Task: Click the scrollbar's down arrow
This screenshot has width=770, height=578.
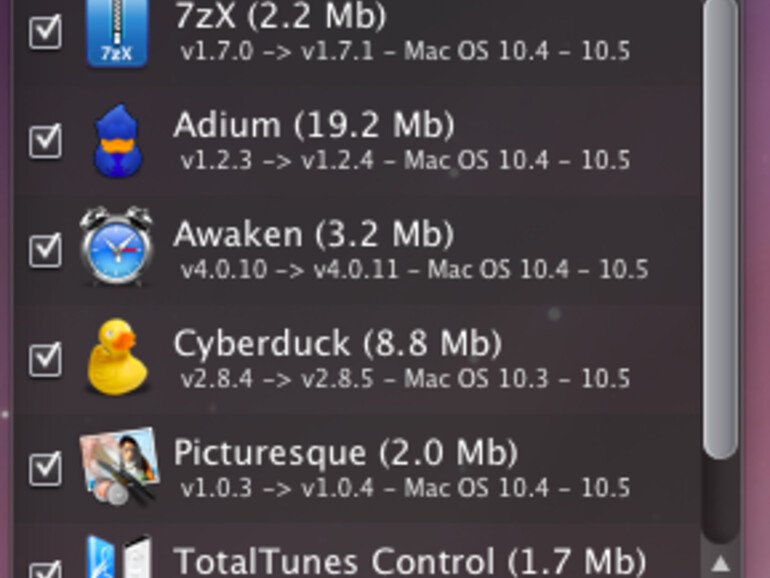Action: pyautogui.click(x=720, y=564)
